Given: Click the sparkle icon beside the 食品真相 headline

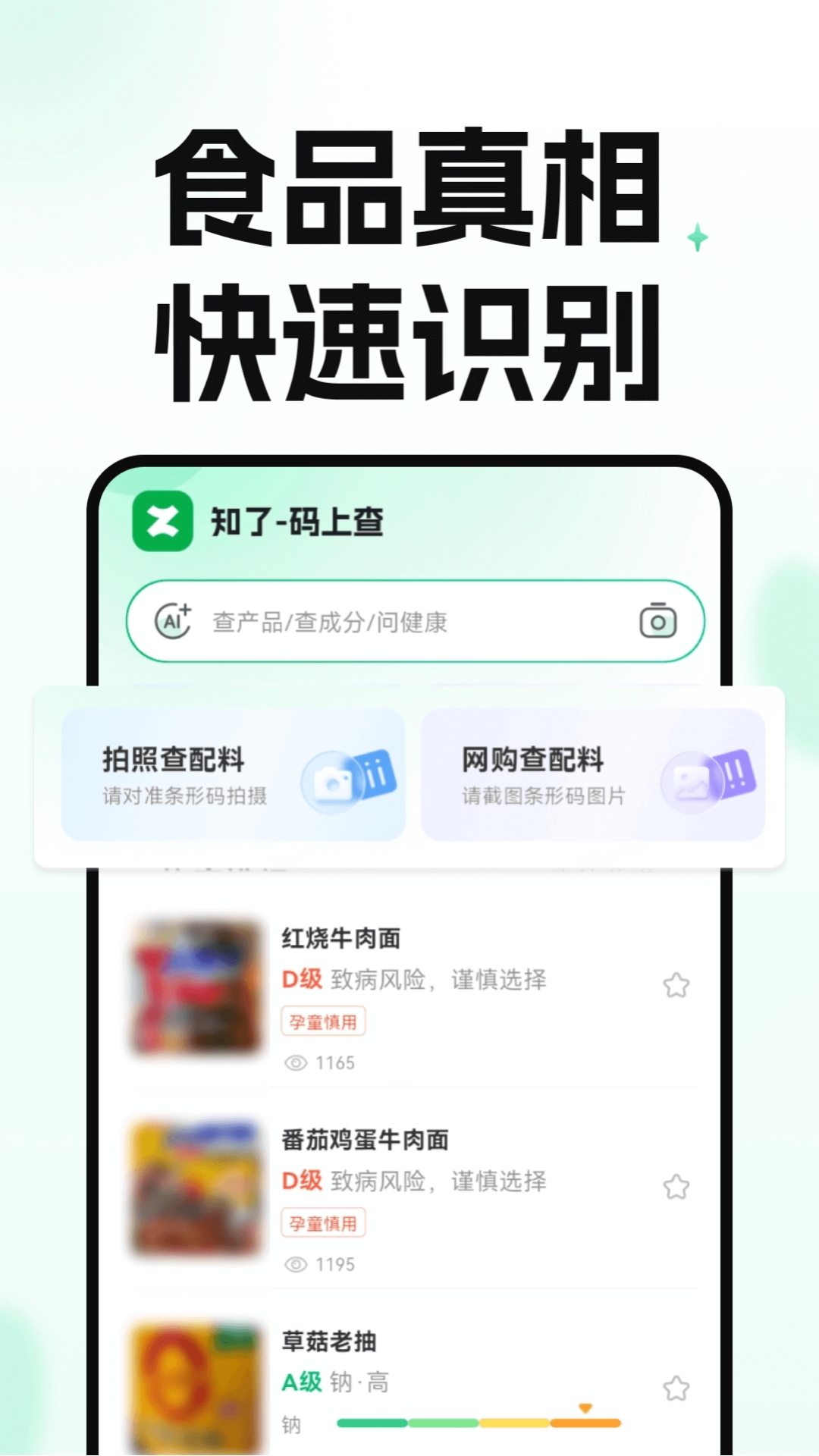Looking at the screenshot, I should click(x=698, y=238).
